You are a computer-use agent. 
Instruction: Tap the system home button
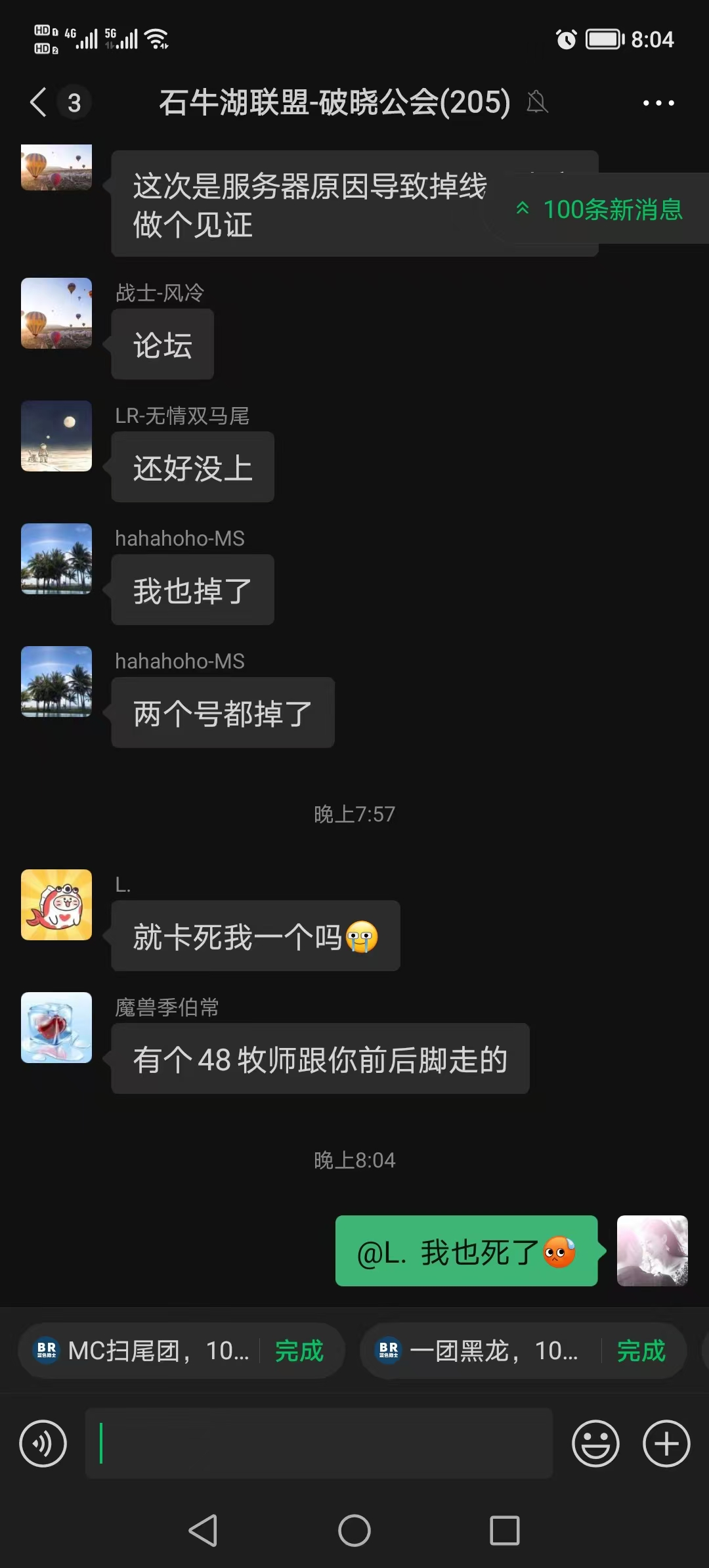354,1531
